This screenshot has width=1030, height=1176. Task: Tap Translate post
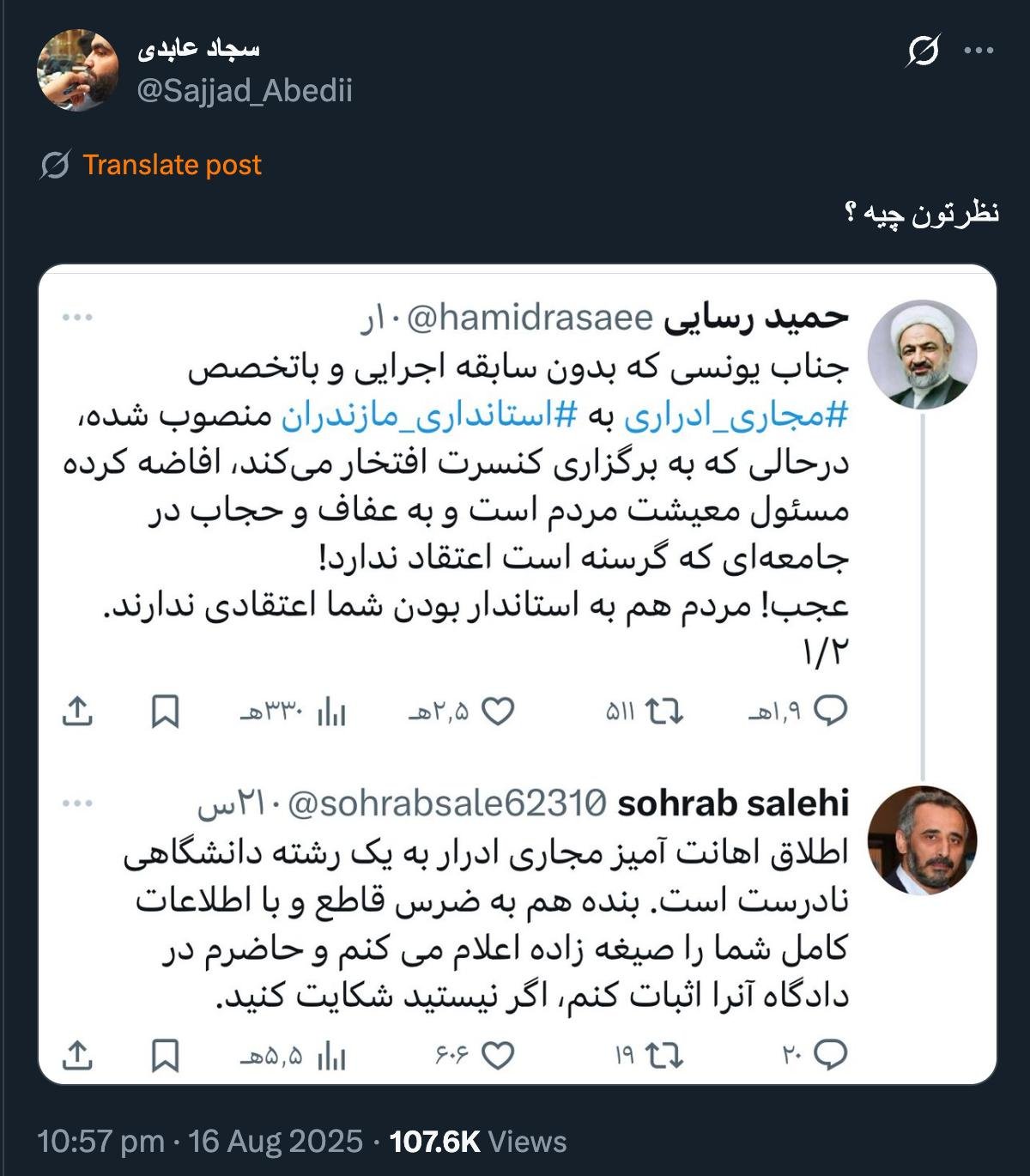(x=172, y=165)
